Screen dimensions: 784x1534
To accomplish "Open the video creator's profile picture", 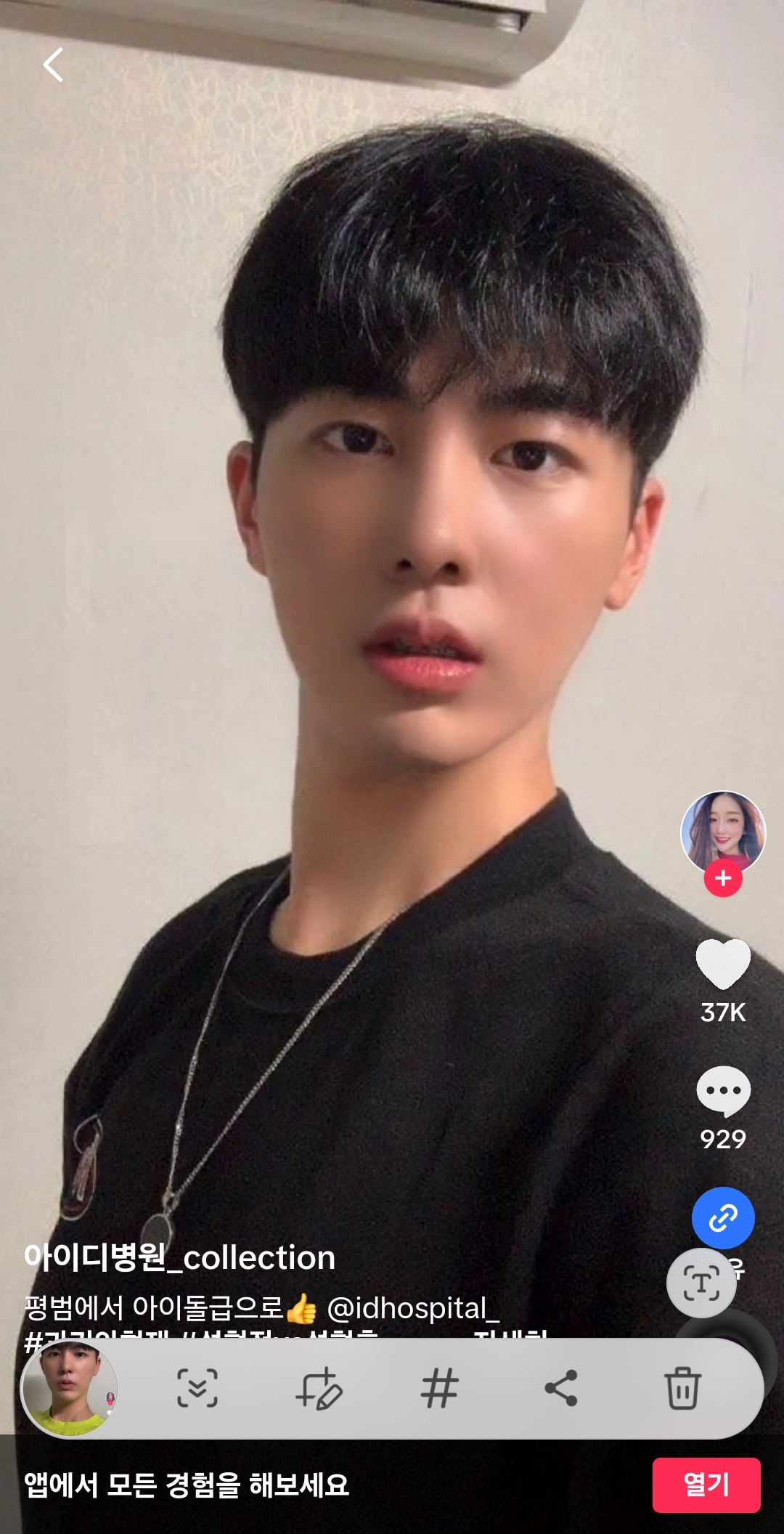I will click(x=722, y=831).
